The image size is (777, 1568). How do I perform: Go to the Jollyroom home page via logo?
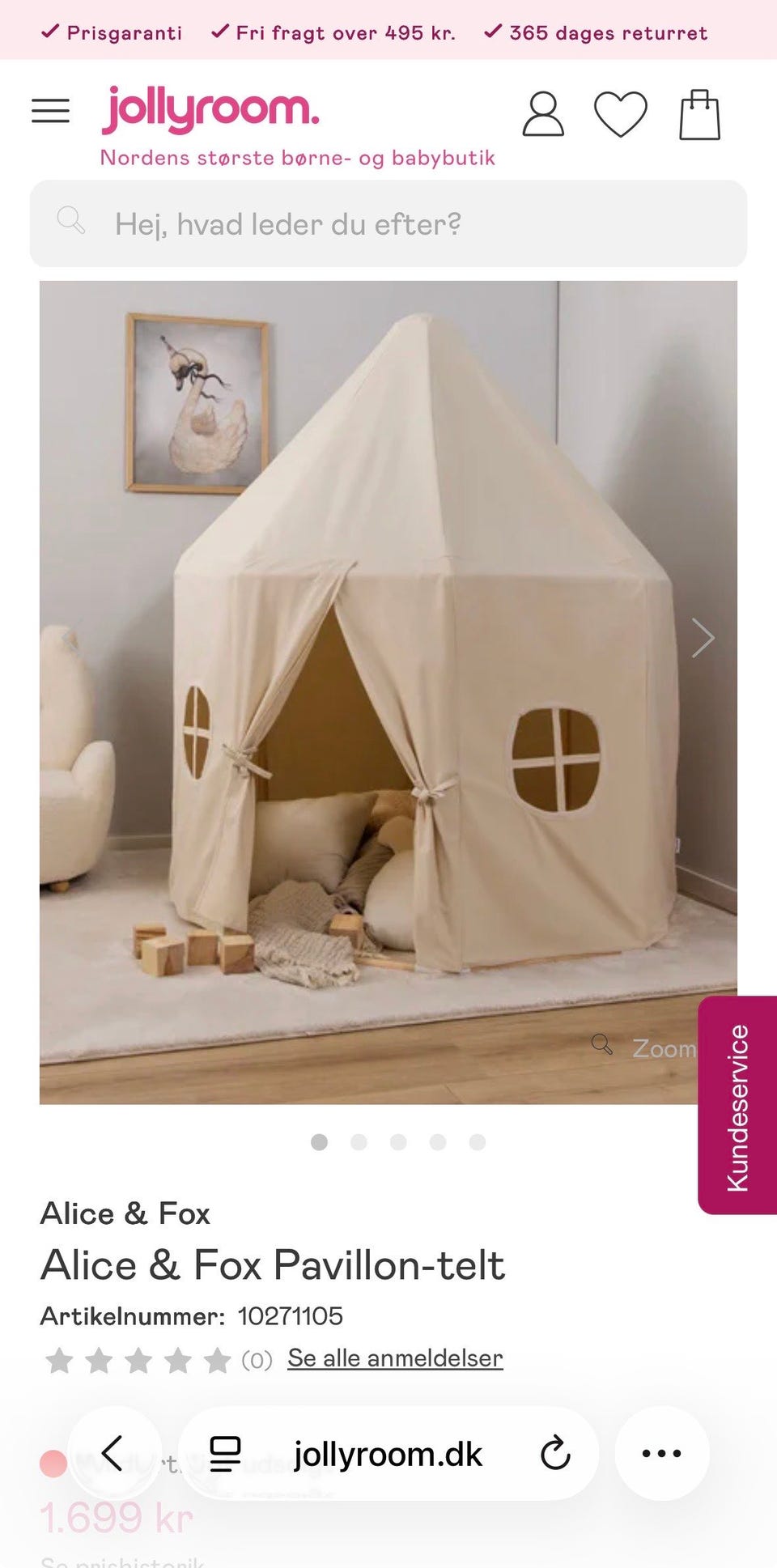point(210,109)
